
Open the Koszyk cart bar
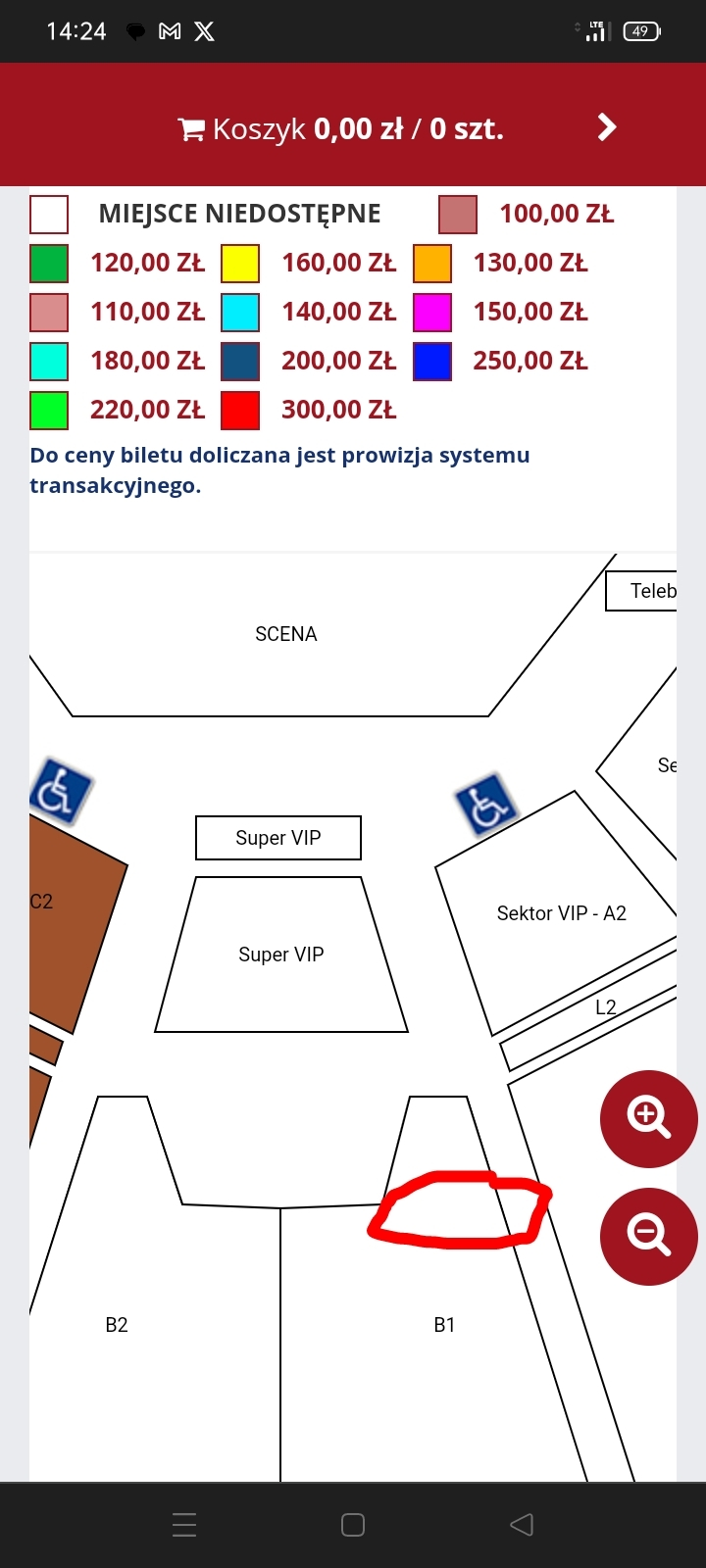pos(353,127)
